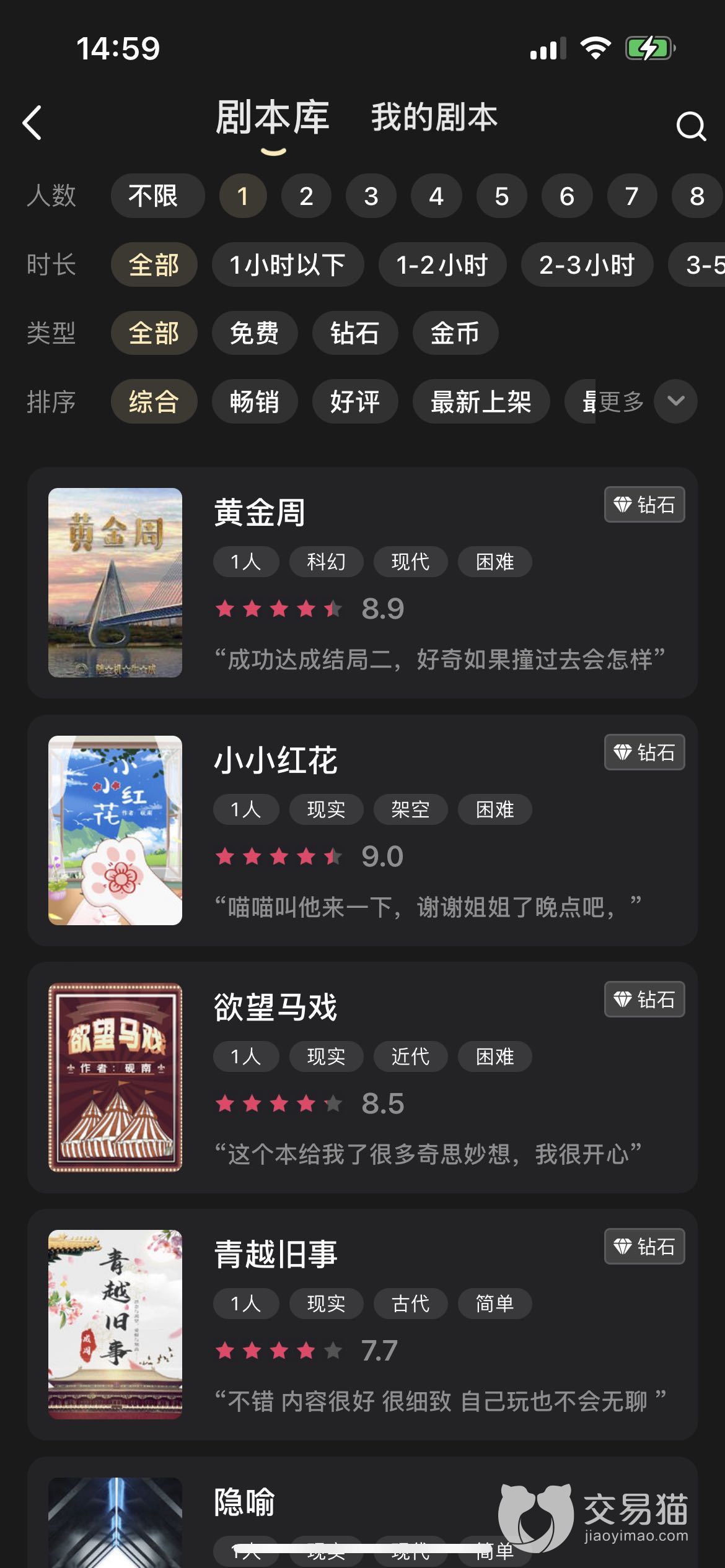Filter by 金币 type chip
Viewport: 725px width, 1568px height.
point(455,333)
